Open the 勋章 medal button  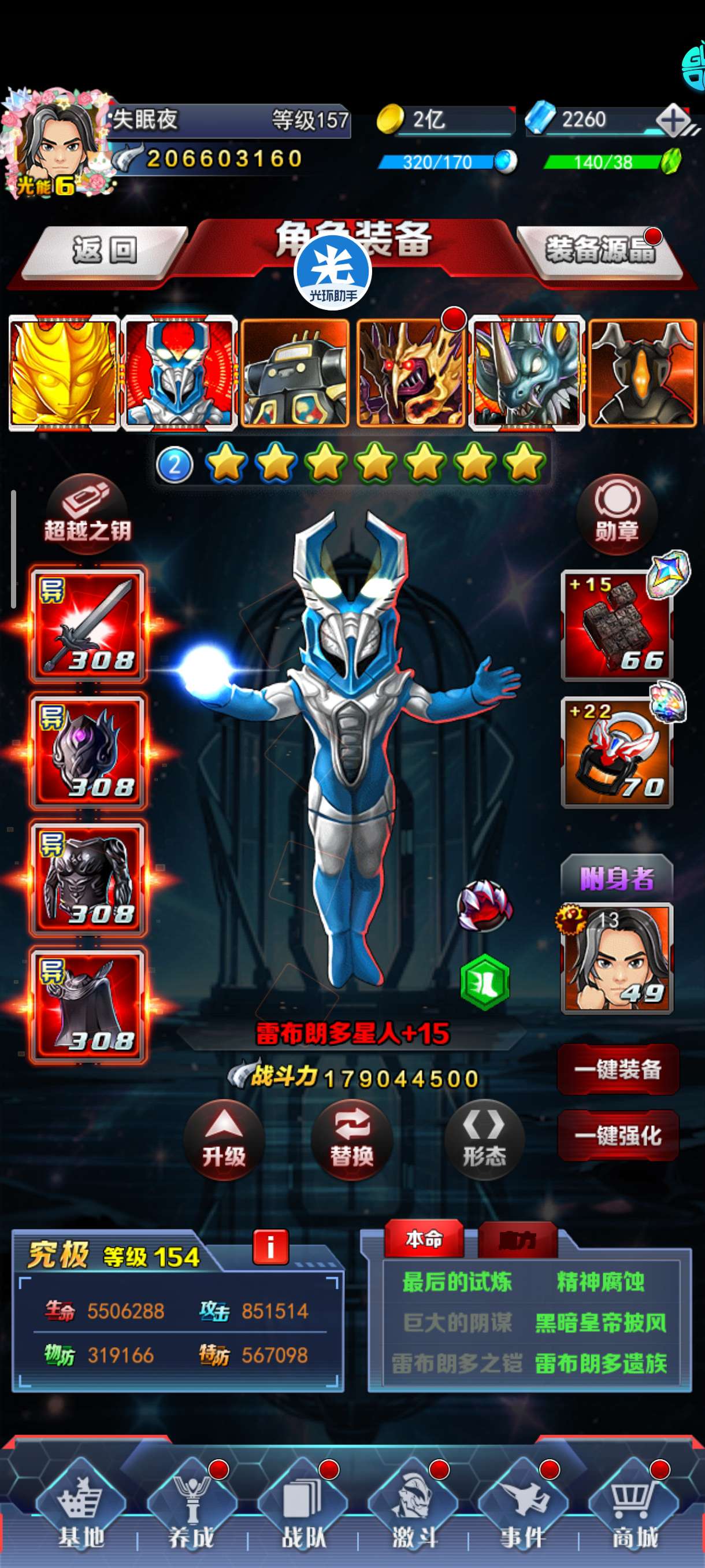pyautogui.click(x=617, y=514)
